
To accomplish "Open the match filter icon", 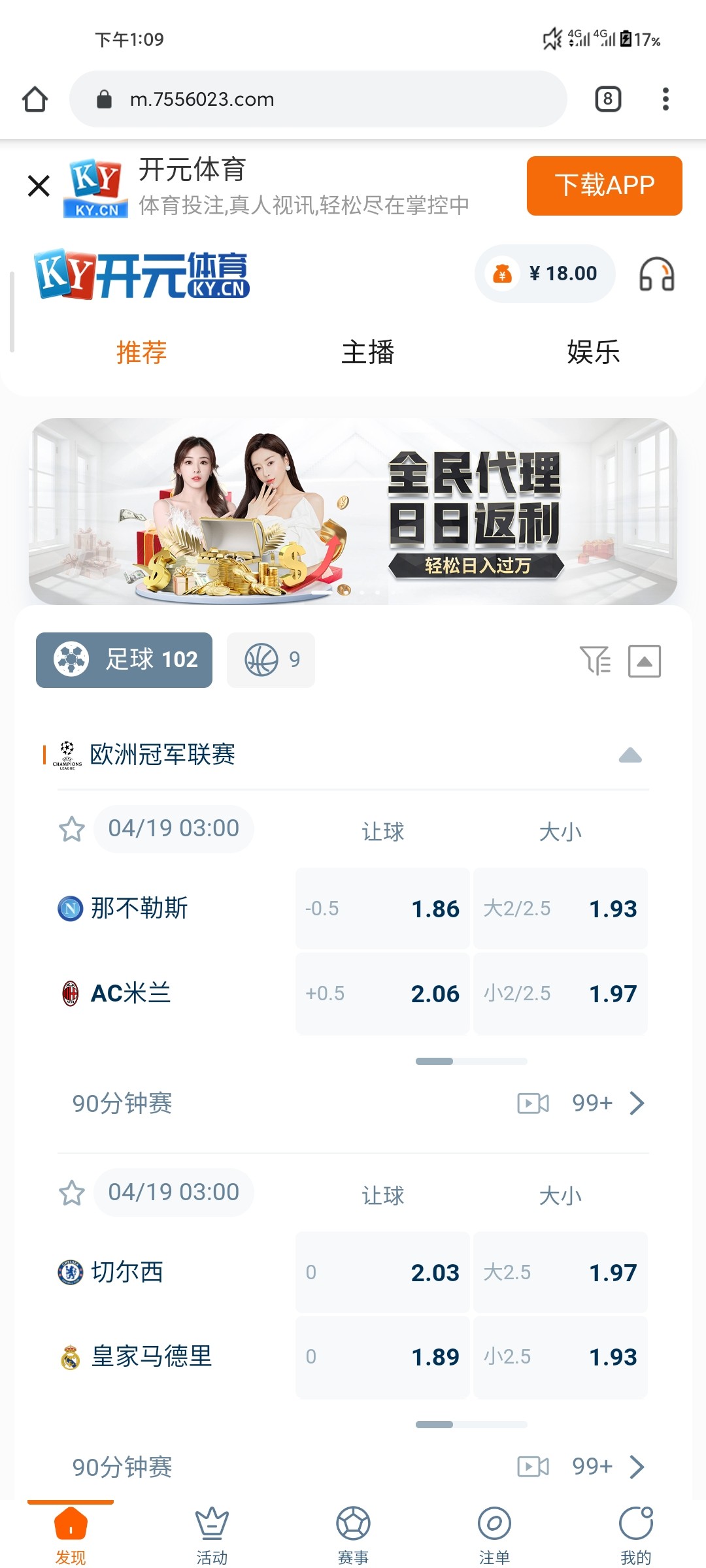I will (595, 660).
